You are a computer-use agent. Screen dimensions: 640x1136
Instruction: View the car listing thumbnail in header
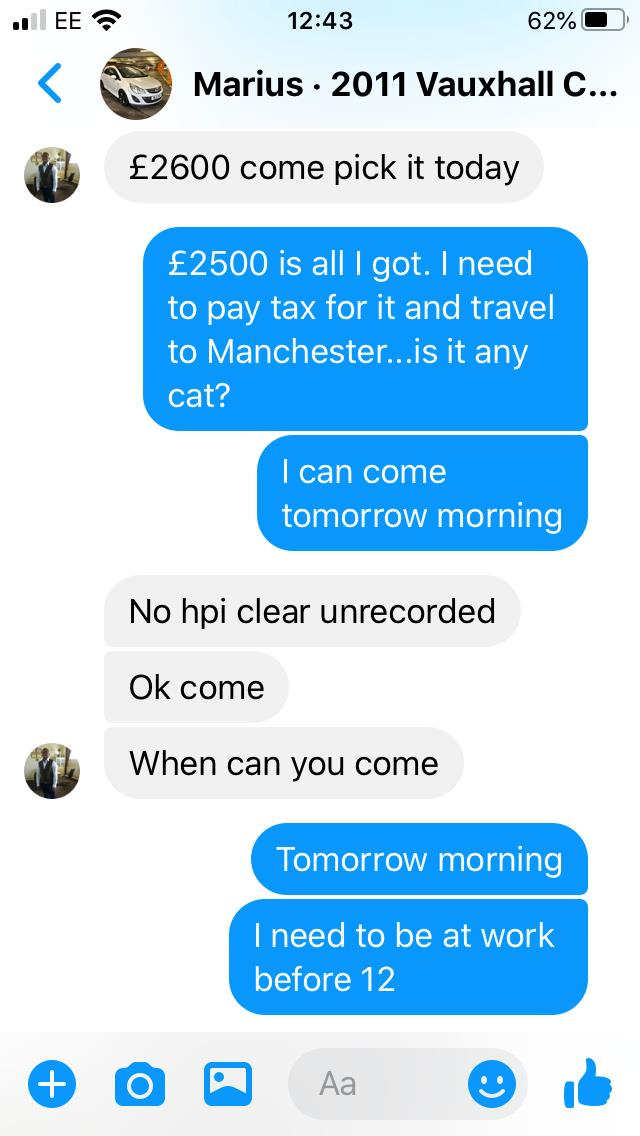[x=136, y=84]
